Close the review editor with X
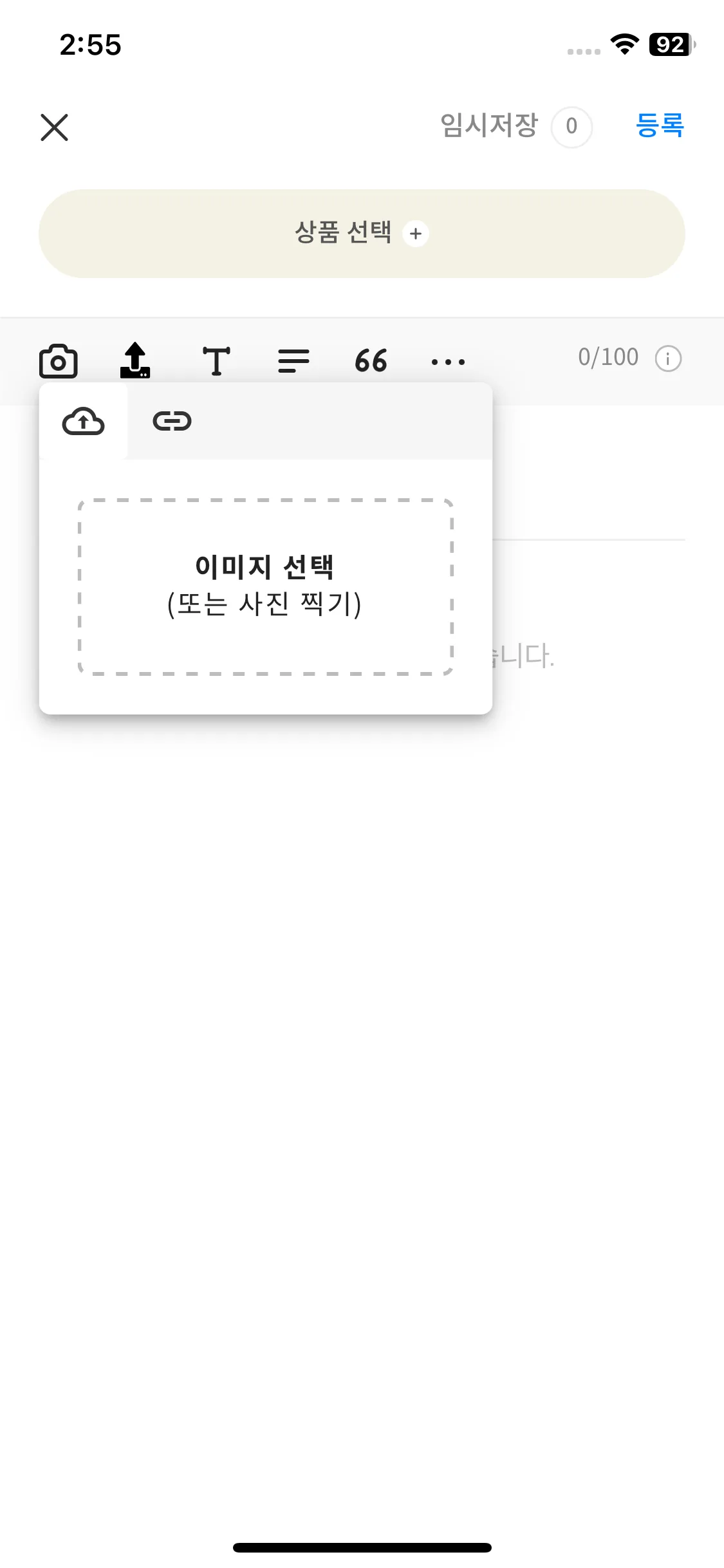The width and height of the screenshot is (724, 1568). tap(54, 127)
